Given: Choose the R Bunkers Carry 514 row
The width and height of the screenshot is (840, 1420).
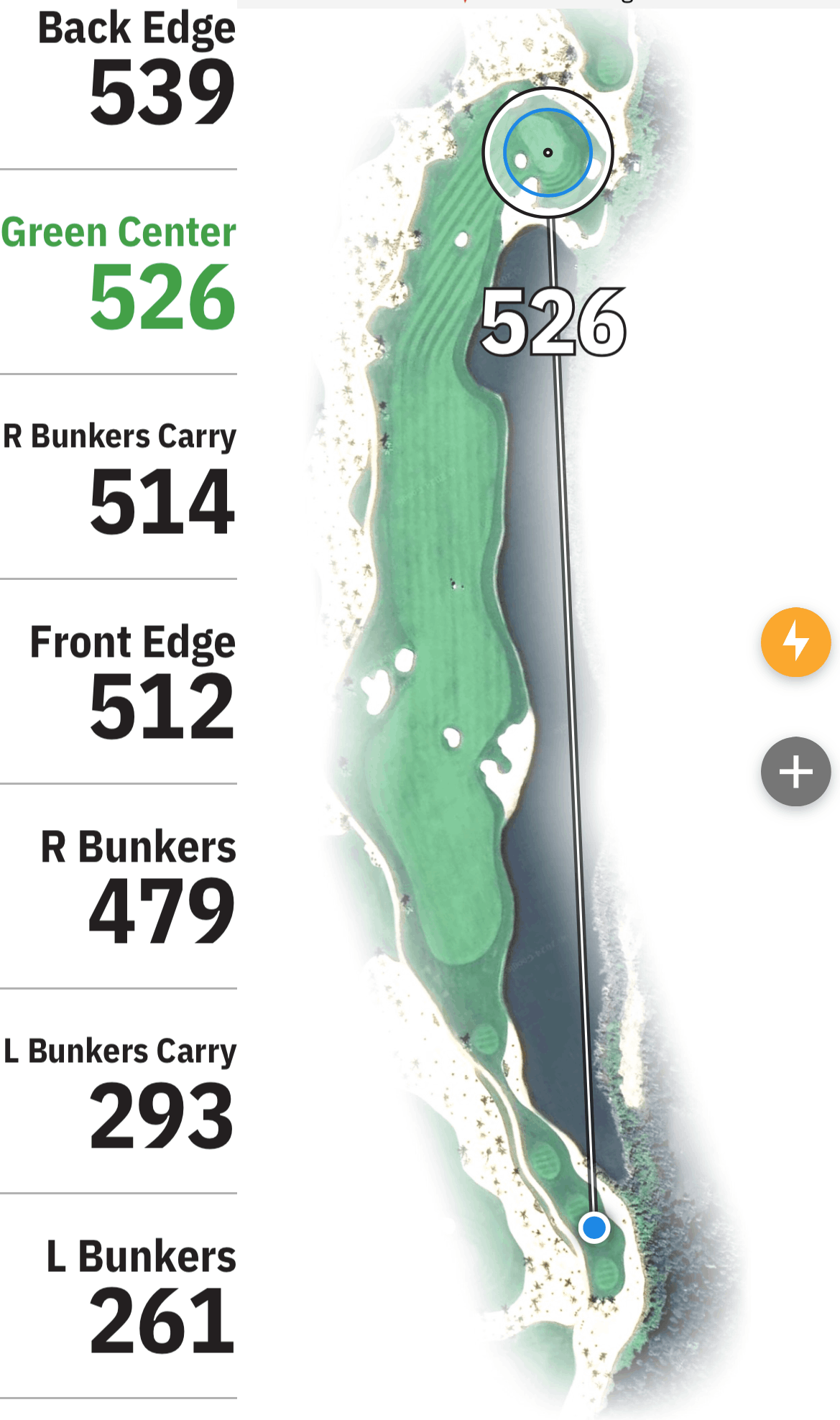Looking at the screenshot, I should coord(119,477).
